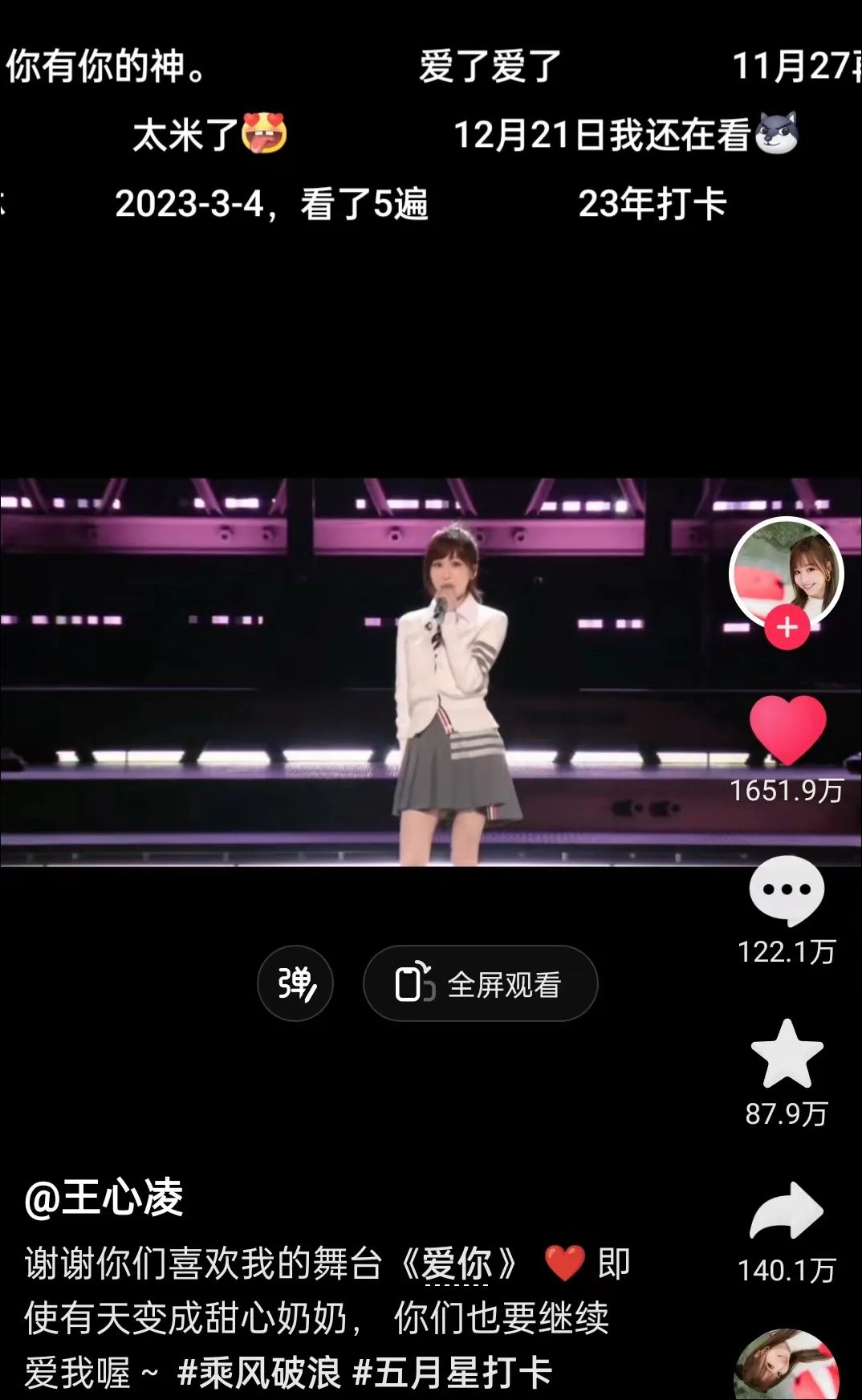This screenshot has width=862, height=1400.
Task: Toggle the danmaku bullet-comments button
Action: pyautogui.click(x=295, y=983)
